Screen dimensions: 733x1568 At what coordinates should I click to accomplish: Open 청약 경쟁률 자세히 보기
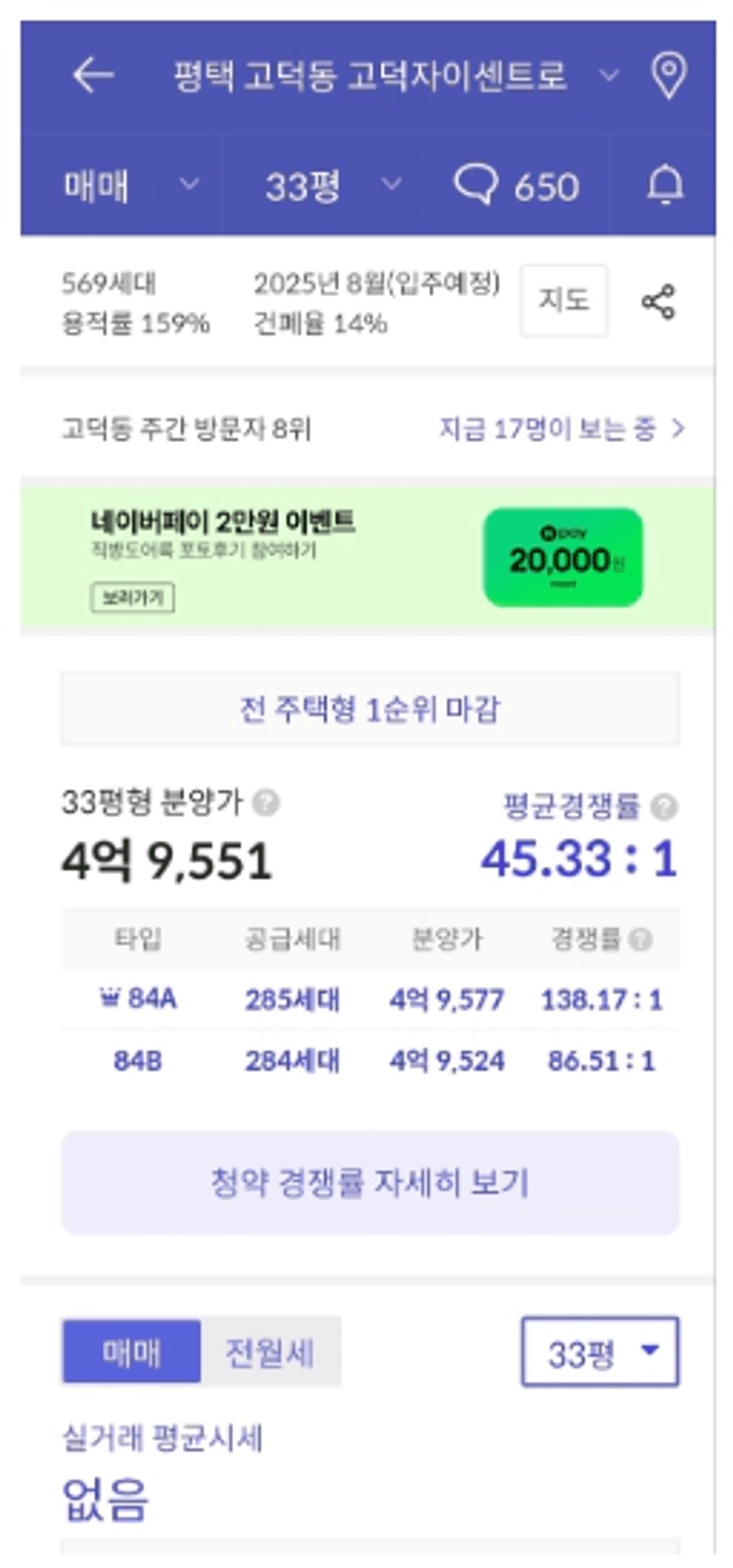pos(370,1182)
